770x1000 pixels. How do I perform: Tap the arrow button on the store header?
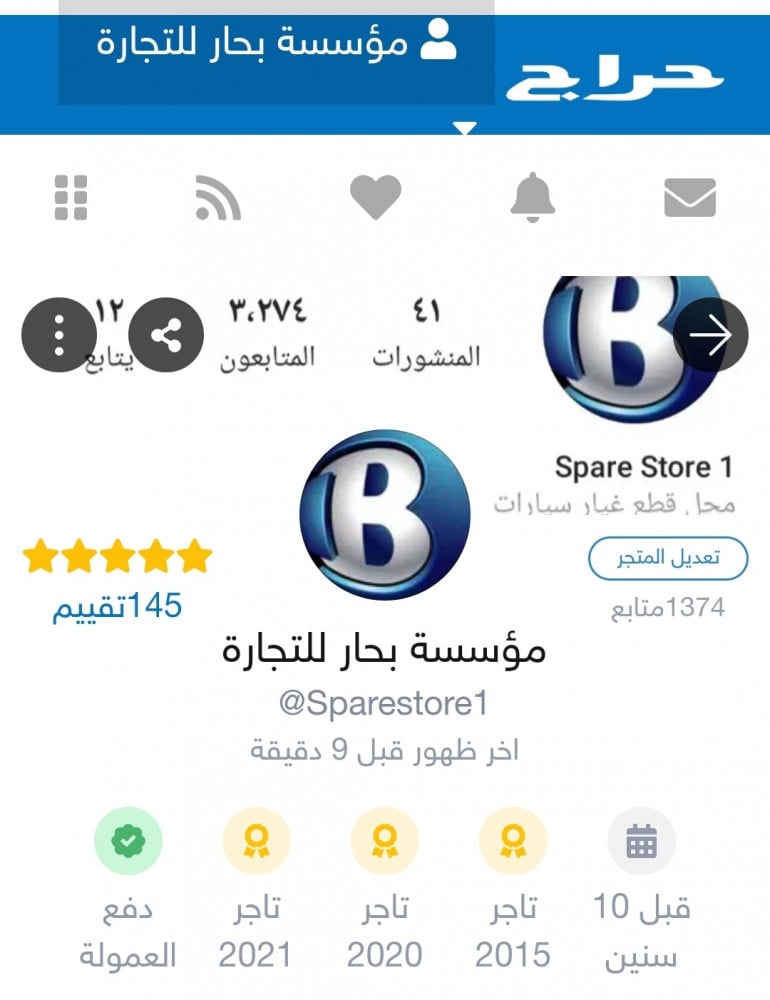710,336
